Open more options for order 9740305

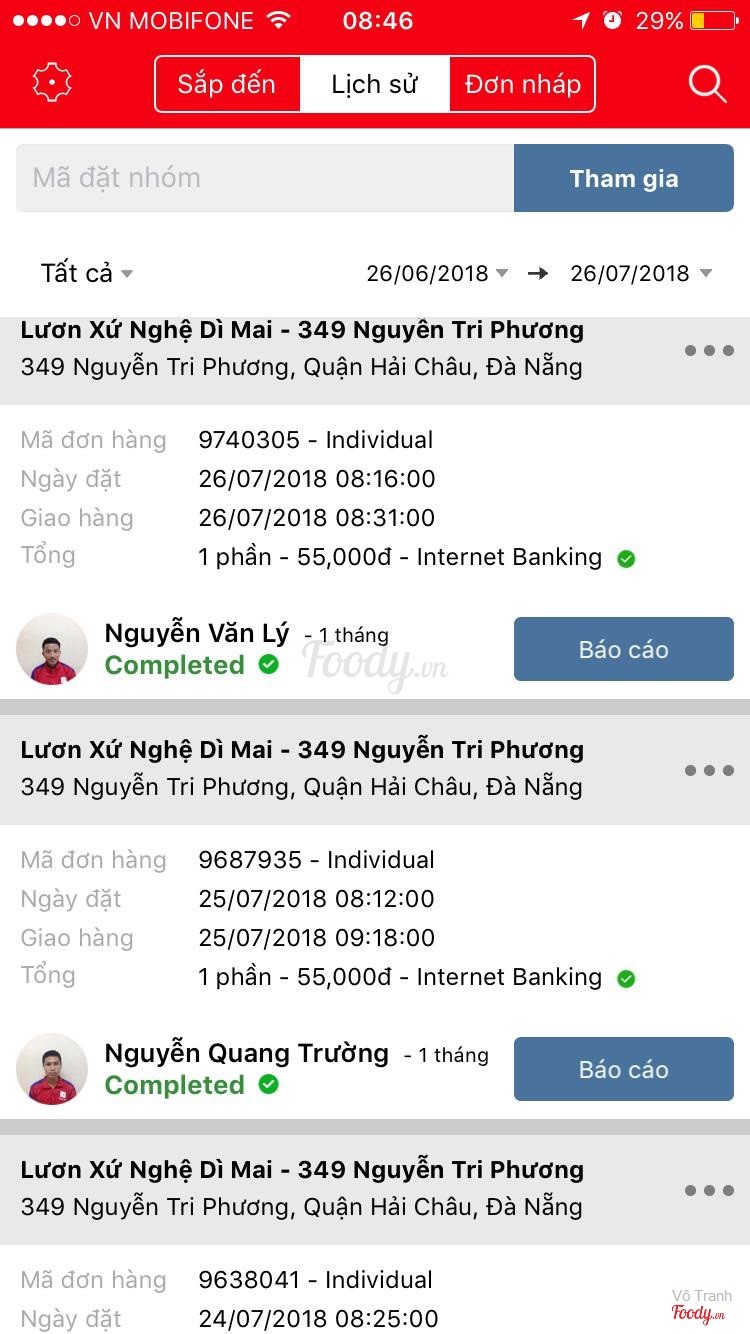(x=709, y=350)
